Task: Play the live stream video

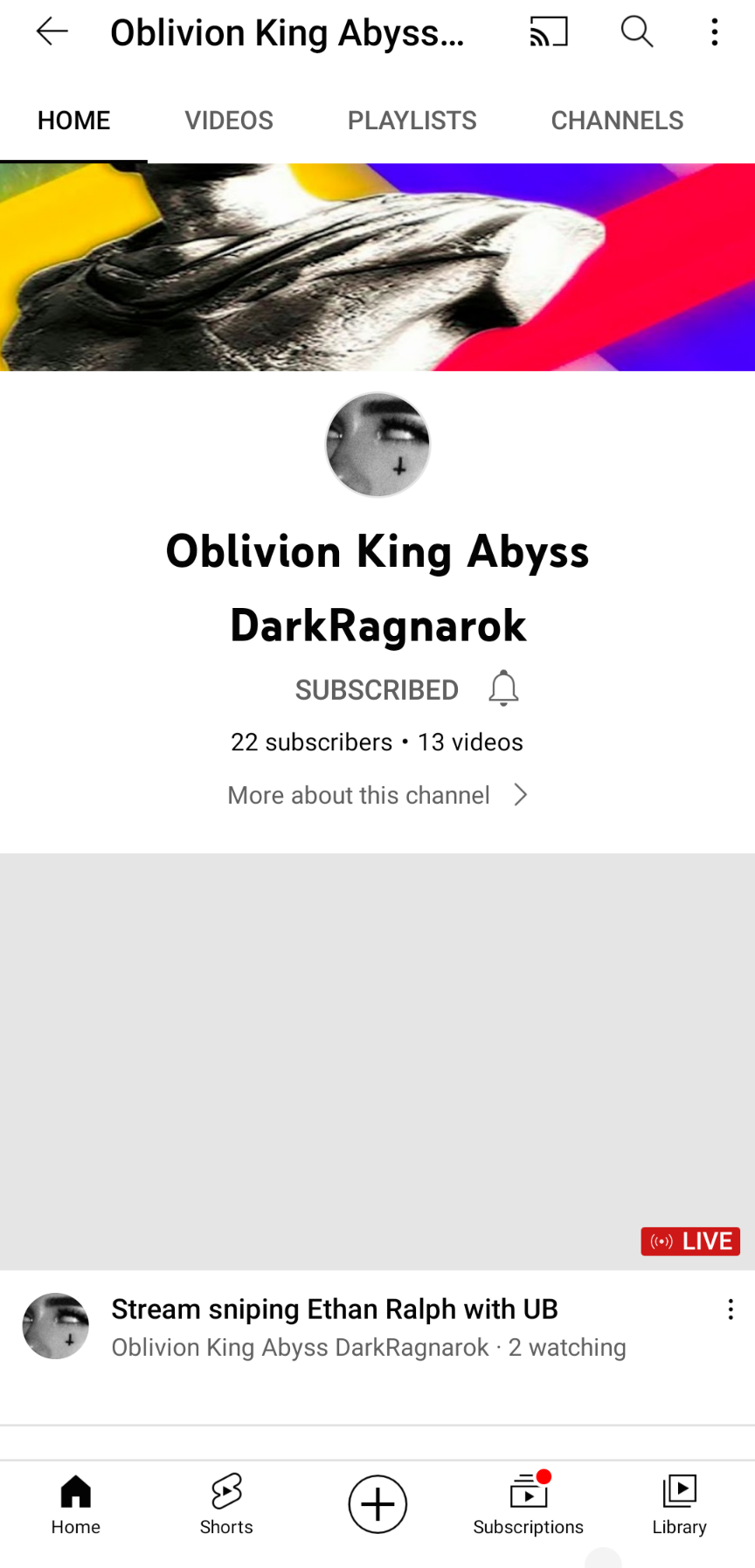Action: coord(377,1061)
